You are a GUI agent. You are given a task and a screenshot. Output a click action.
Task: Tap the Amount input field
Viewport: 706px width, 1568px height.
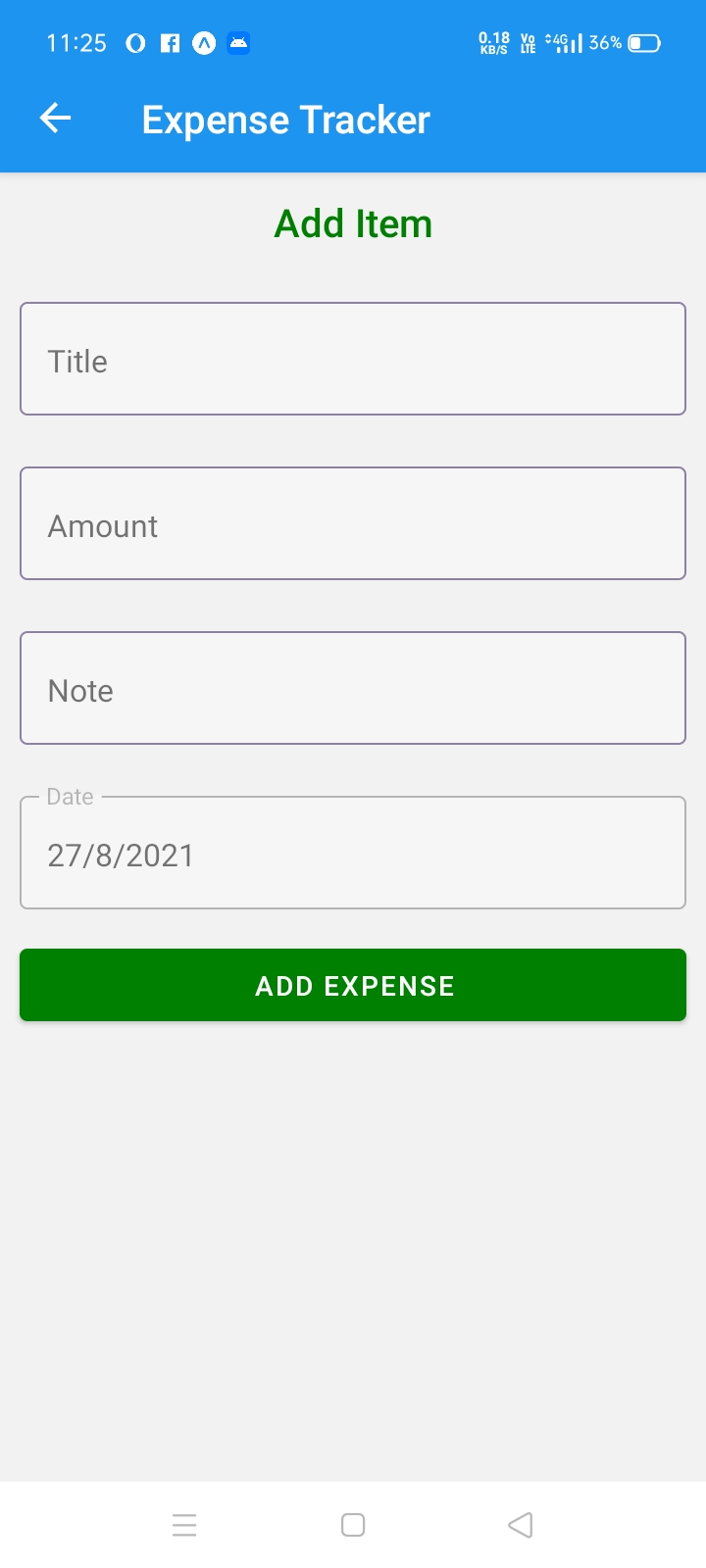tap(353, 523)
